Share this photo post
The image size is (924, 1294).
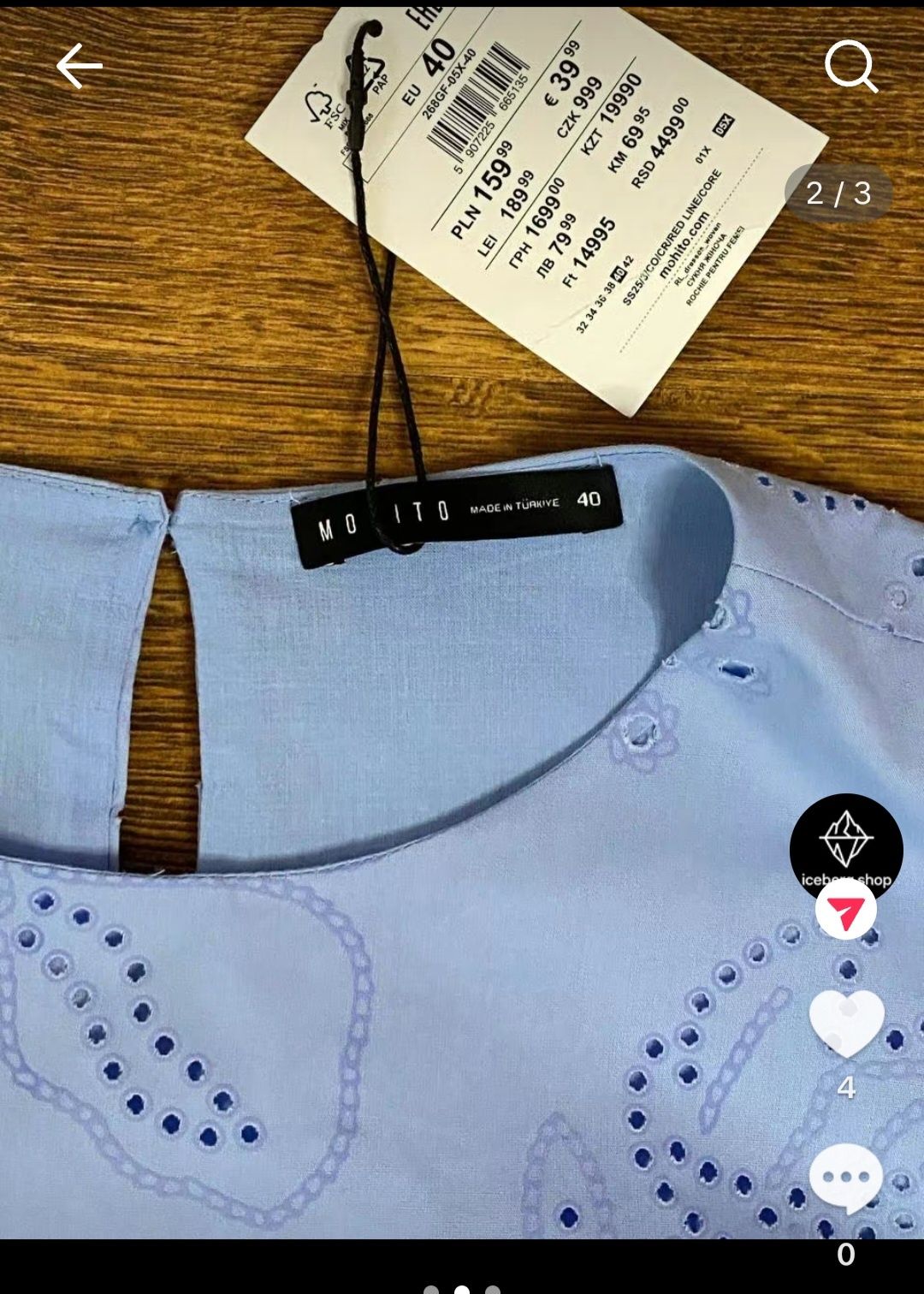point(845,911)
